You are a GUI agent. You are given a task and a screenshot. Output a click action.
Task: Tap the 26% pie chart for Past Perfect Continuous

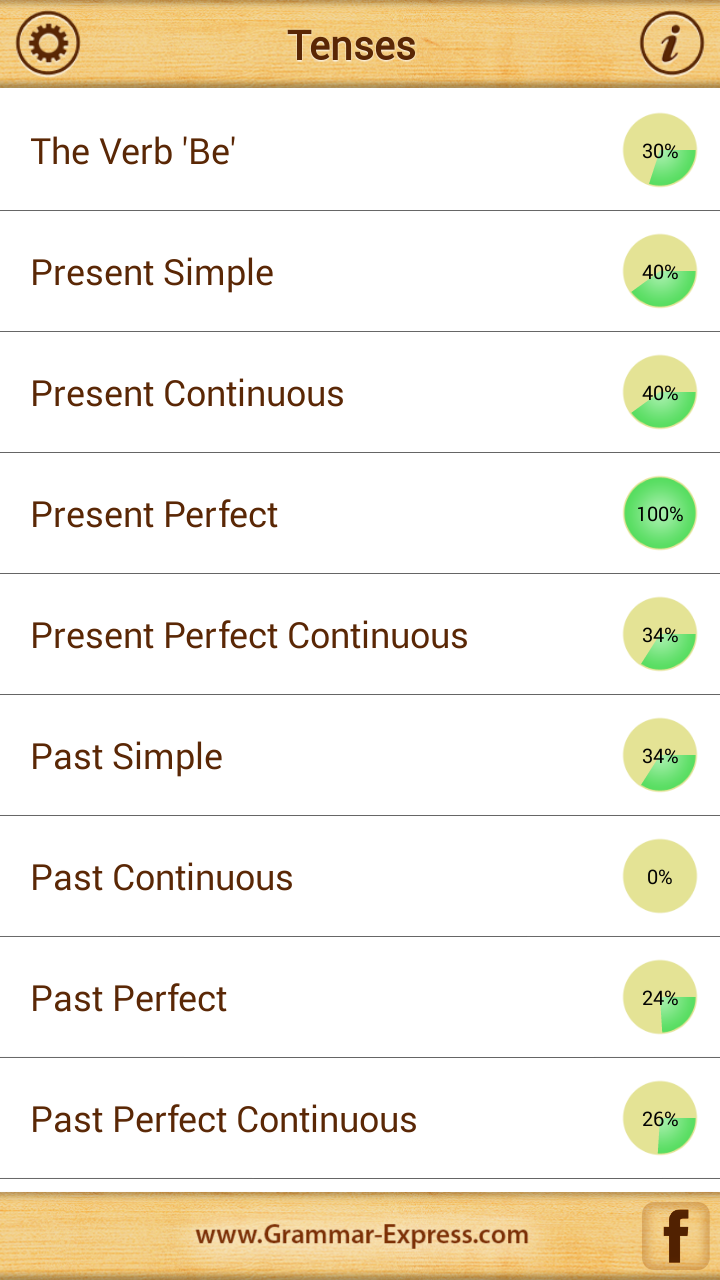[660, 1119]
